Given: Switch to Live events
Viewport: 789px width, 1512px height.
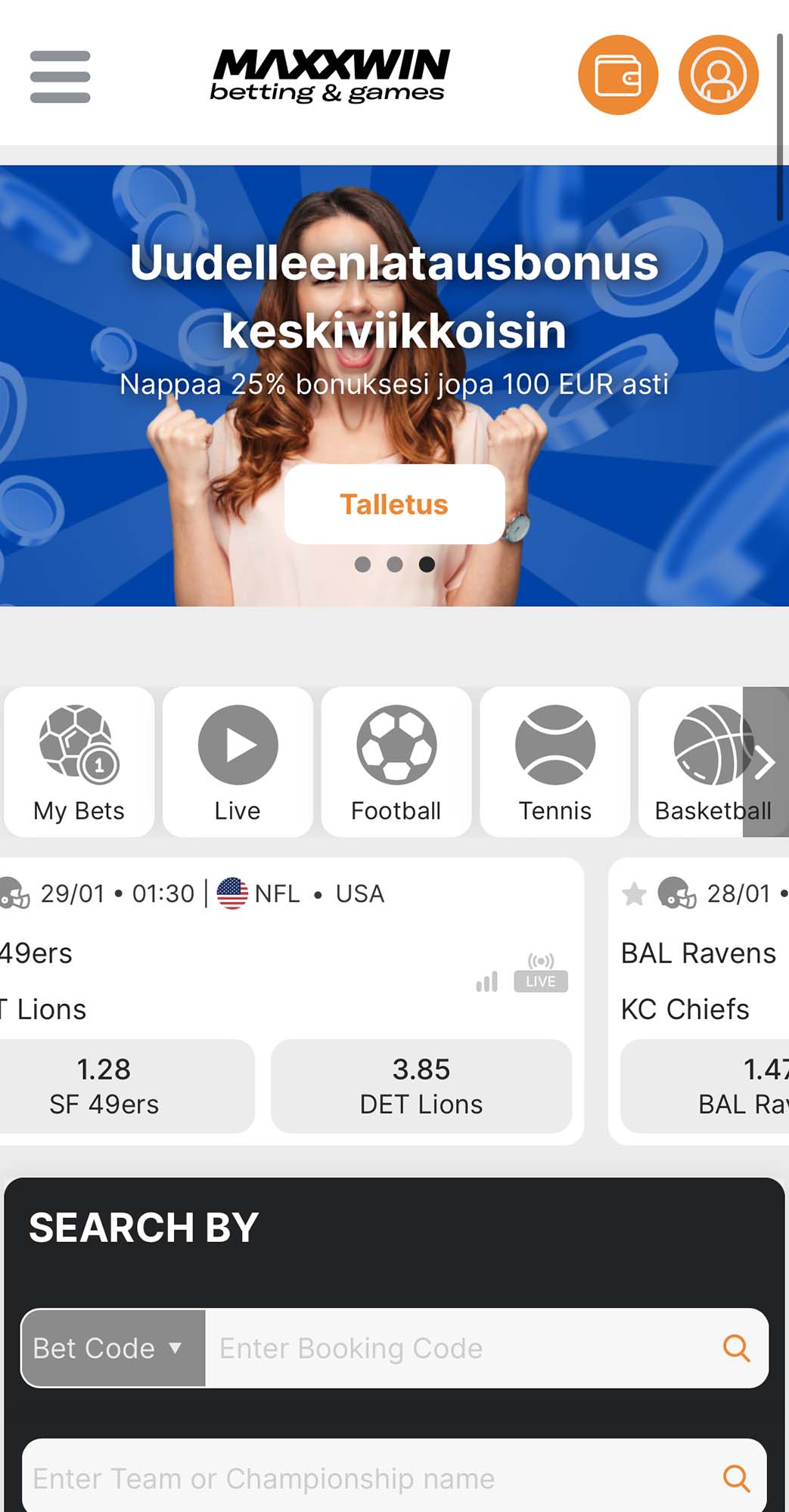Looking at the screenshot, I should [x=238, y=761].
